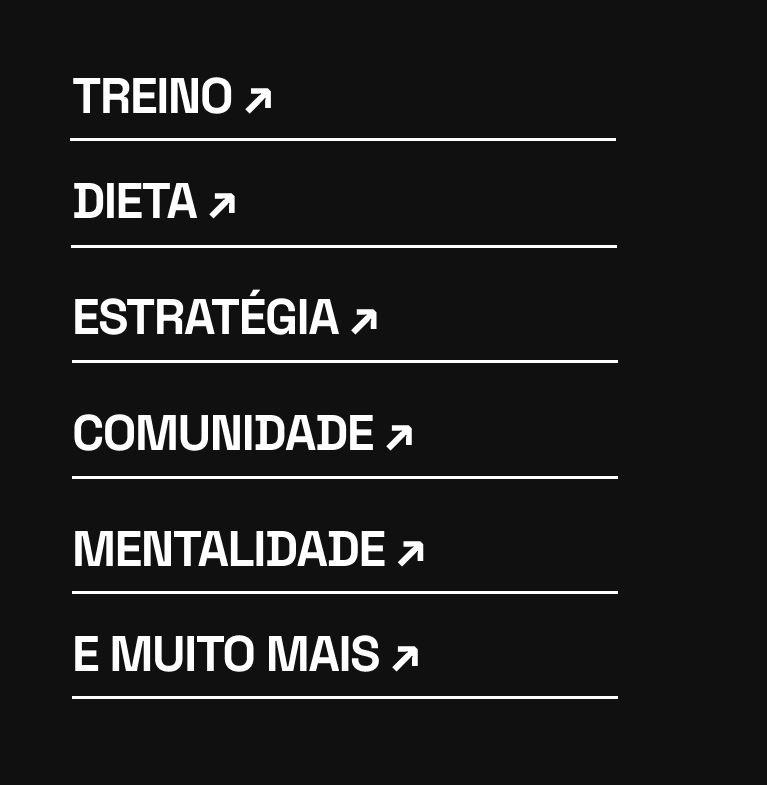Select the ESTRATÉGIA link
Screen dimensions: 767x785
pos(224,318)
